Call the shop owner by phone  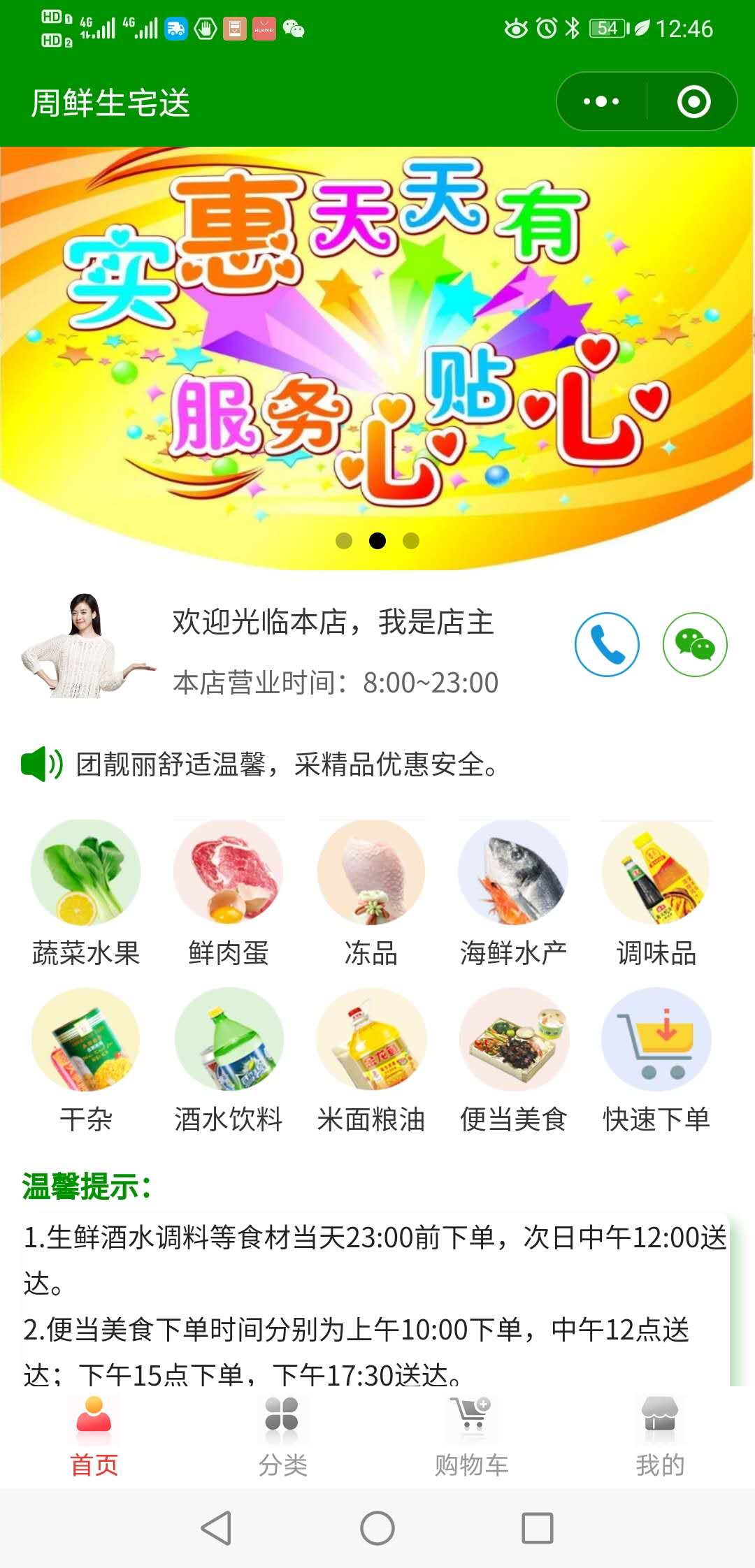[x=607, y=644]
